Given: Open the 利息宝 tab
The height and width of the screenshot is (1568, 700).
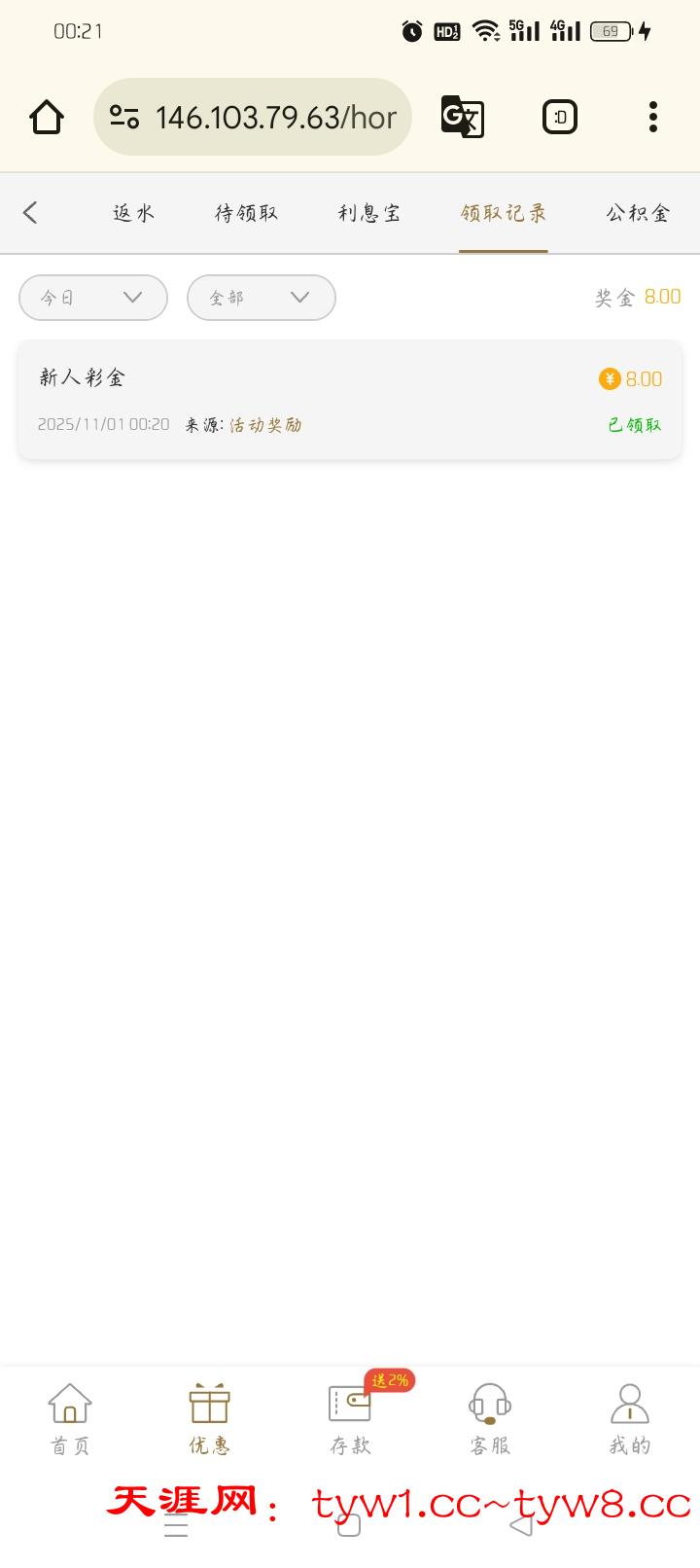Looking at the screenshot, I should coord(368,213).
